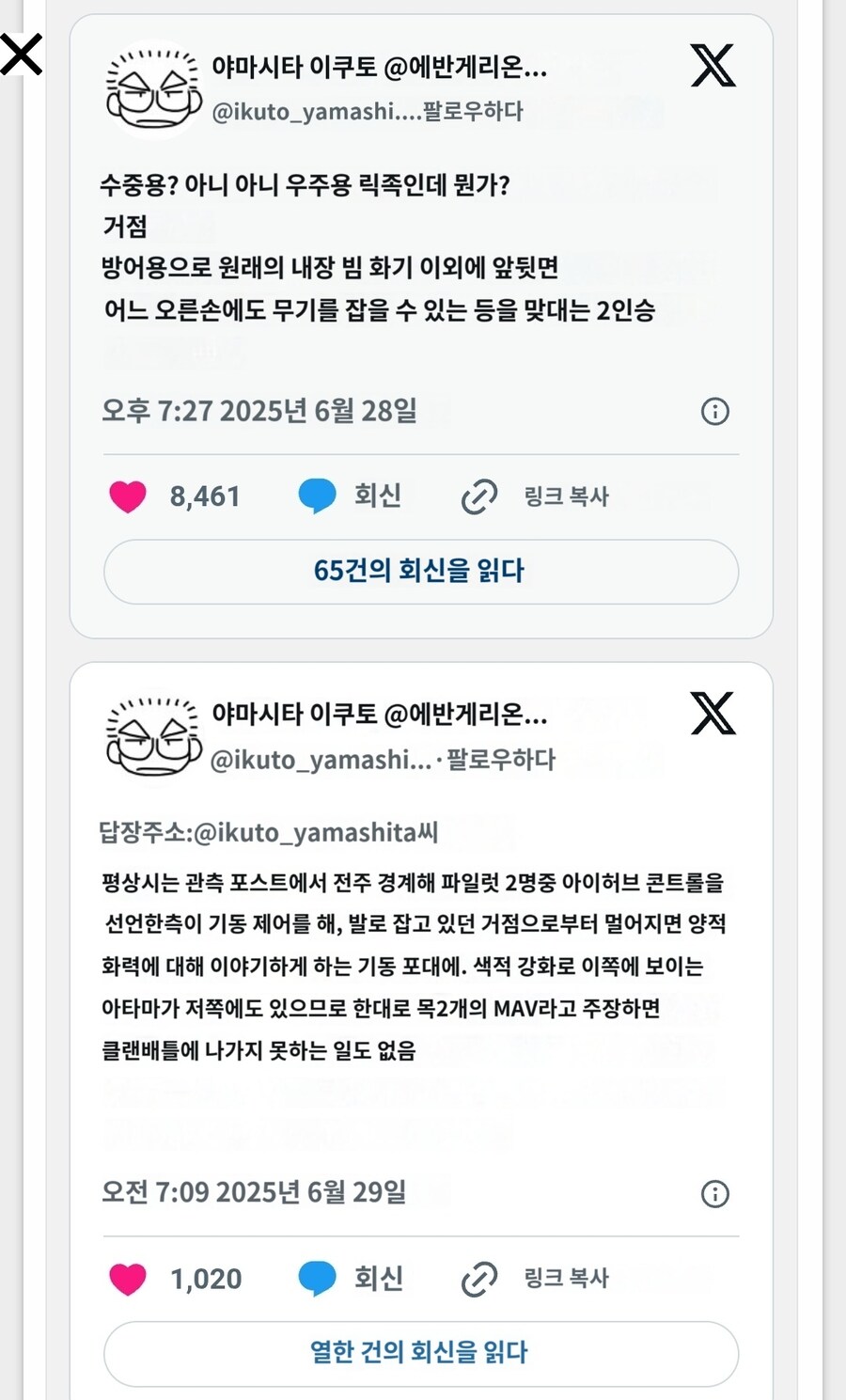Read the 65 replies

[420, 571]
